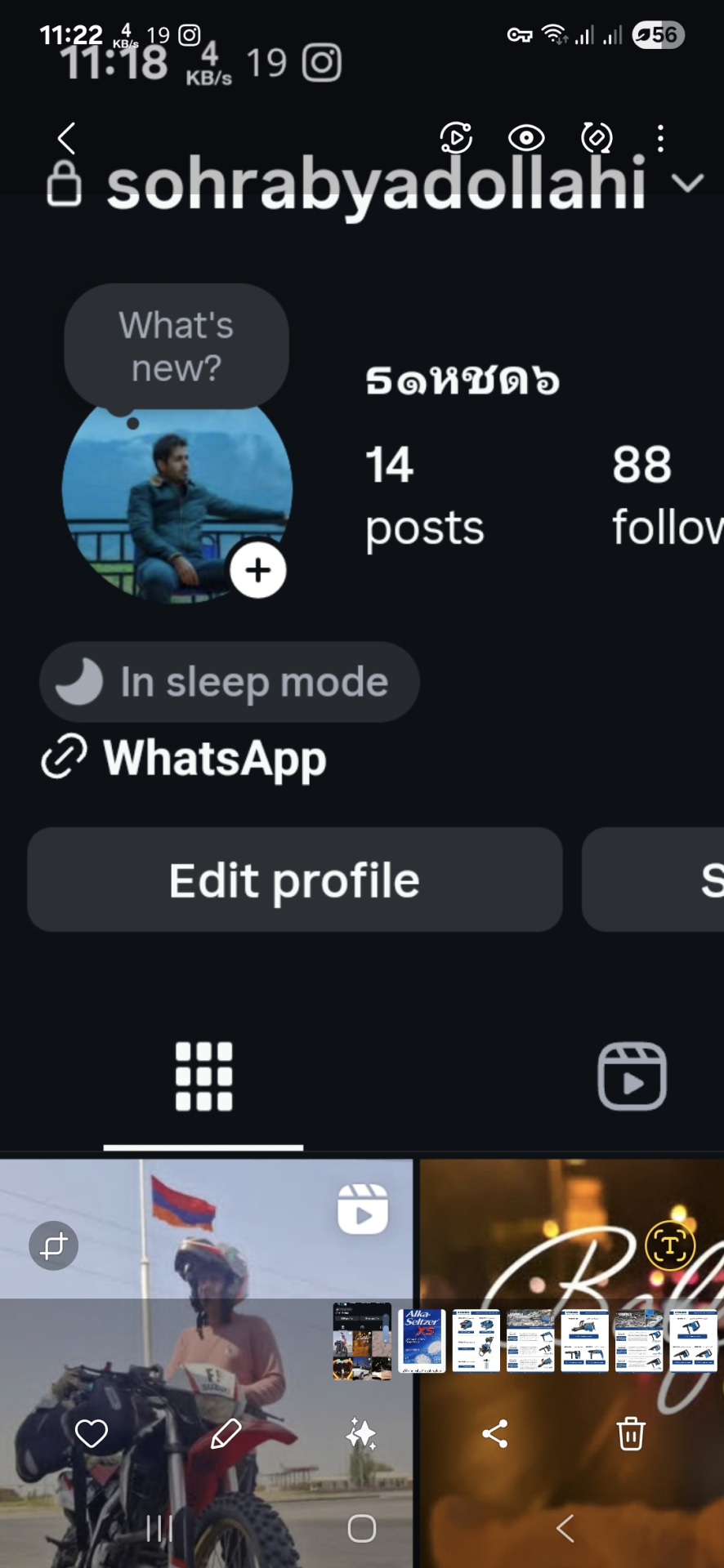The width and height of the screenshot is (724, 1568).
Task: Select the photo-grid thumbnail in the strip
Action: 362,1341
